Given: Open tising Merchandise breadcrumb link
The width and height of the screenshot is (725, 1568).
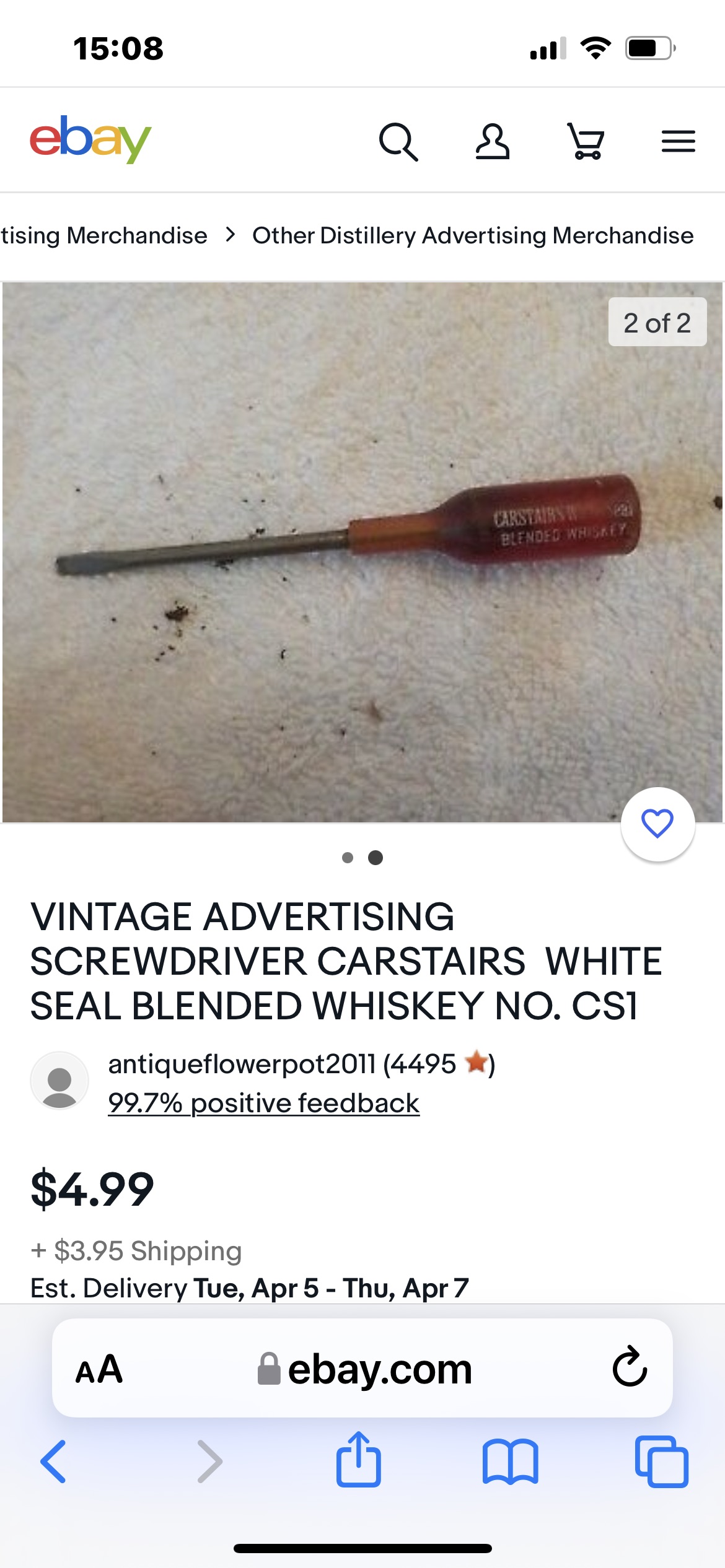Looking at the screenshot, I should coord(104,235).
